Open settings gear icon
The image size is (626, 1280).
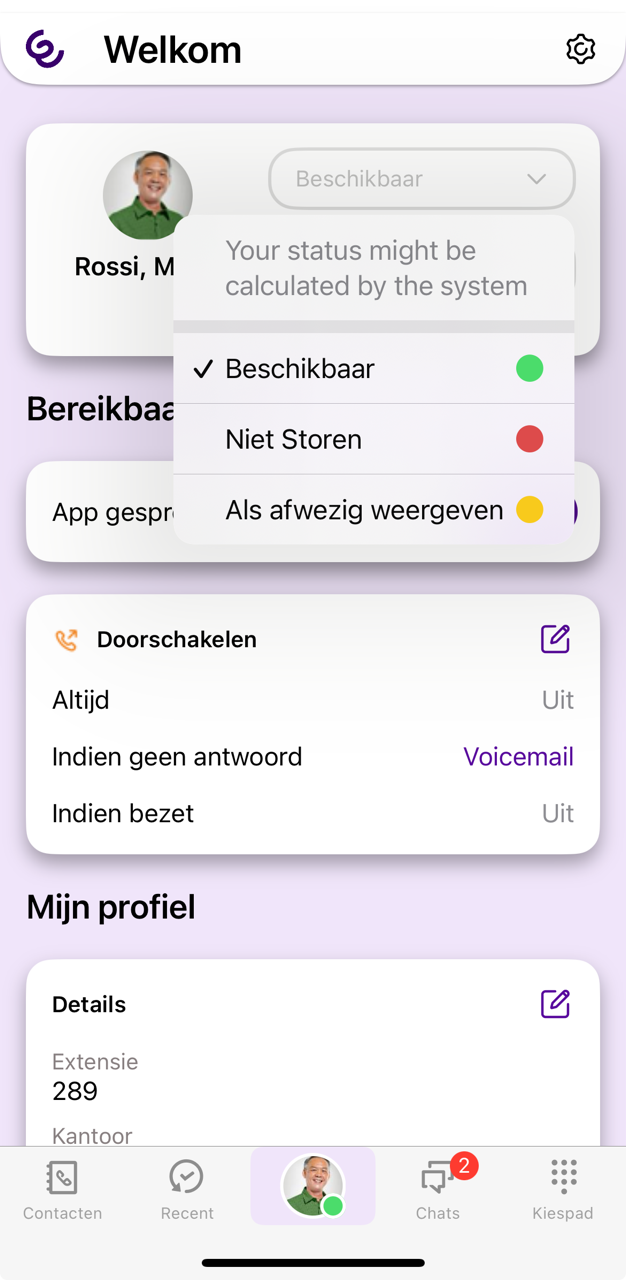(x=580, y=49)
